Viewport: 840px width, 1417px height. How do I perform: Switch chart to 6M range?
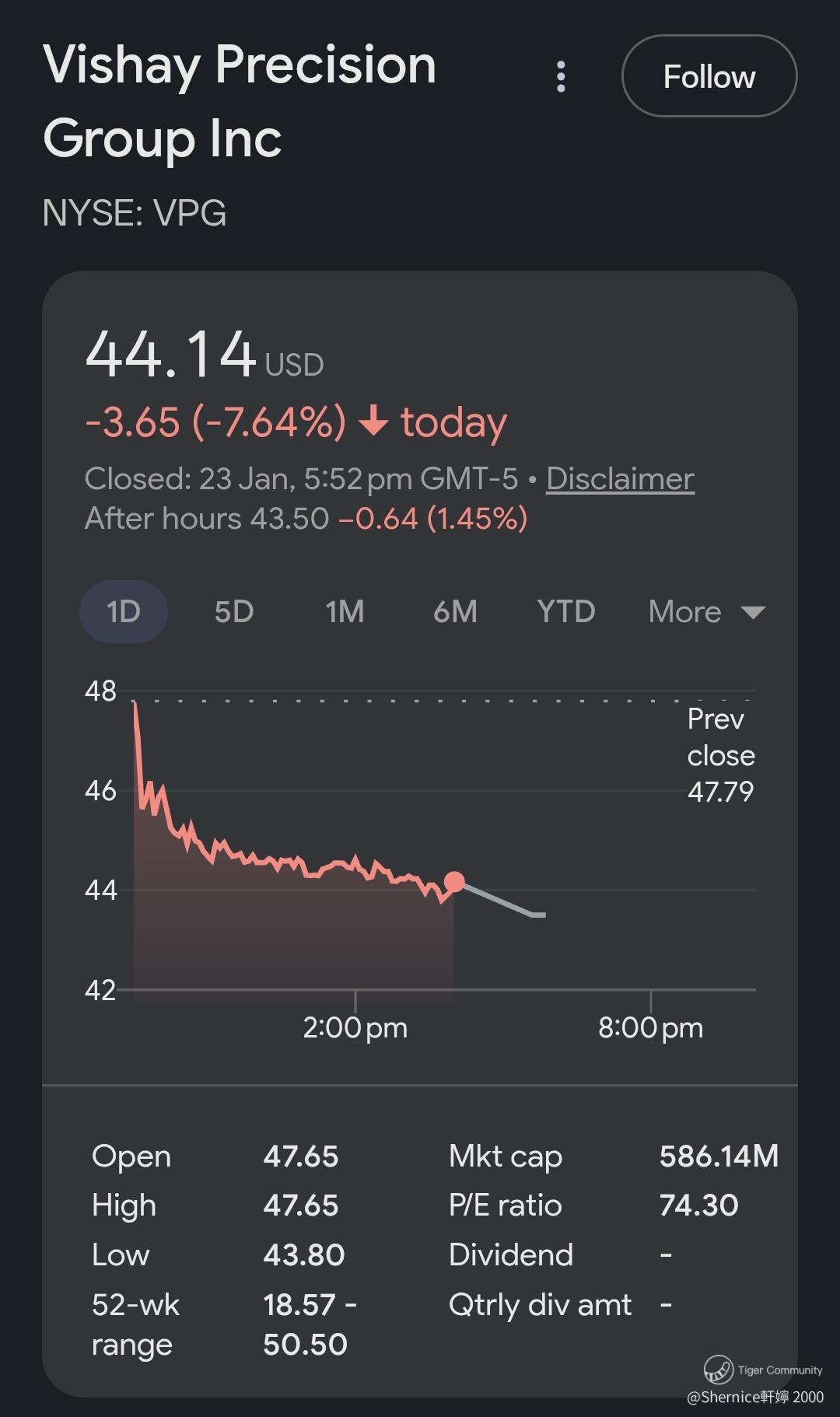(455, 612)
